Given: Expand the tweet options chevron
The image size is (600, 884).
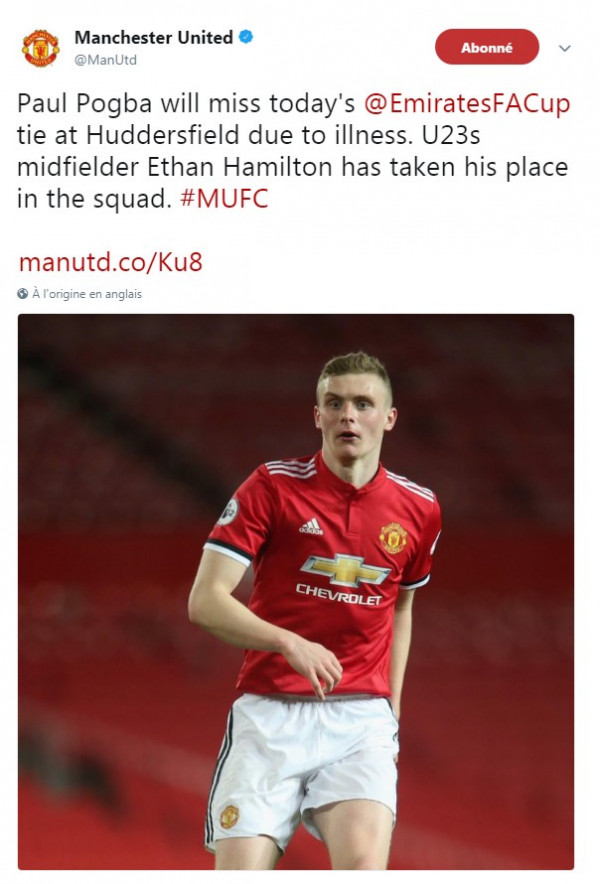Looking at the screenshot, I should (565, 48).
